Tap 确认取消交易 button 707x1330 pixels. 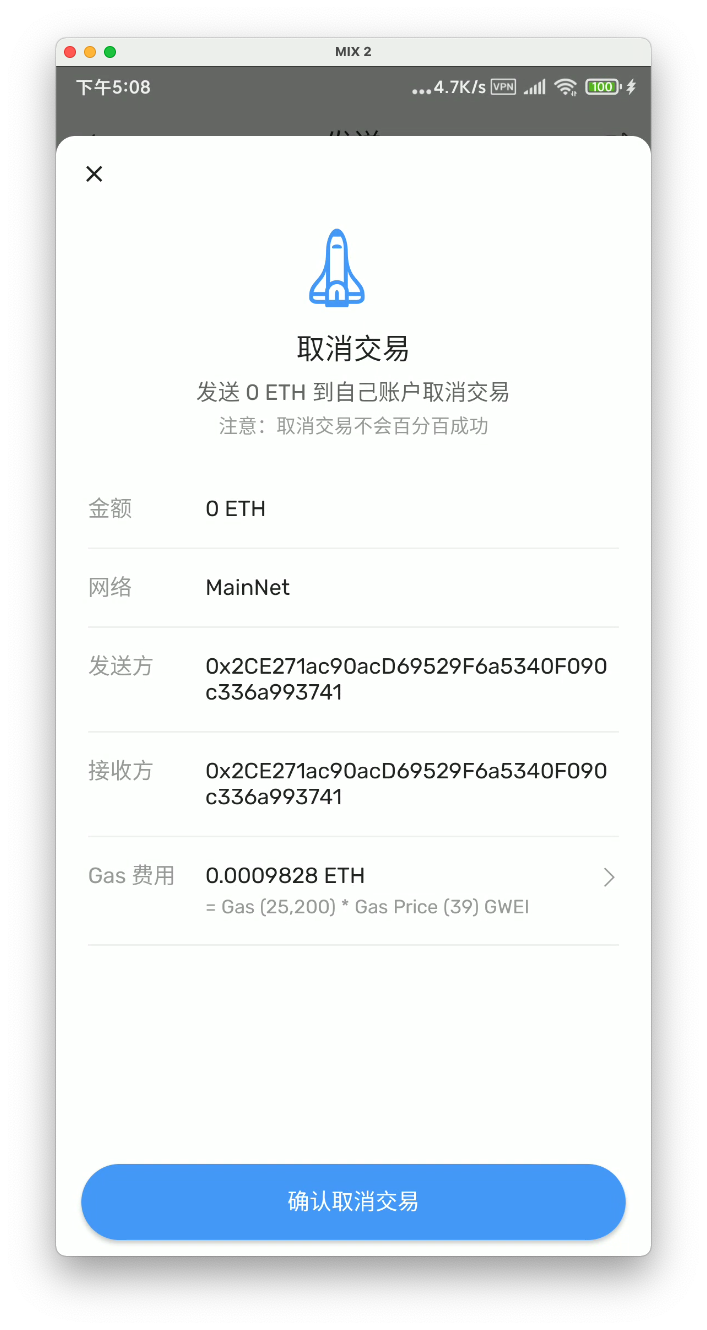point(353,1201)
